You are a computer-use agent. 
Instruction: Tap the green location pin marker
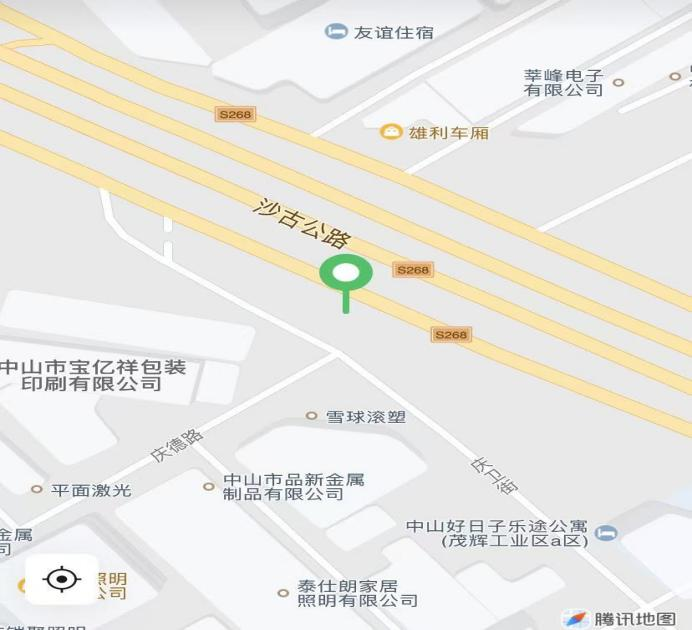coord(346,273)
